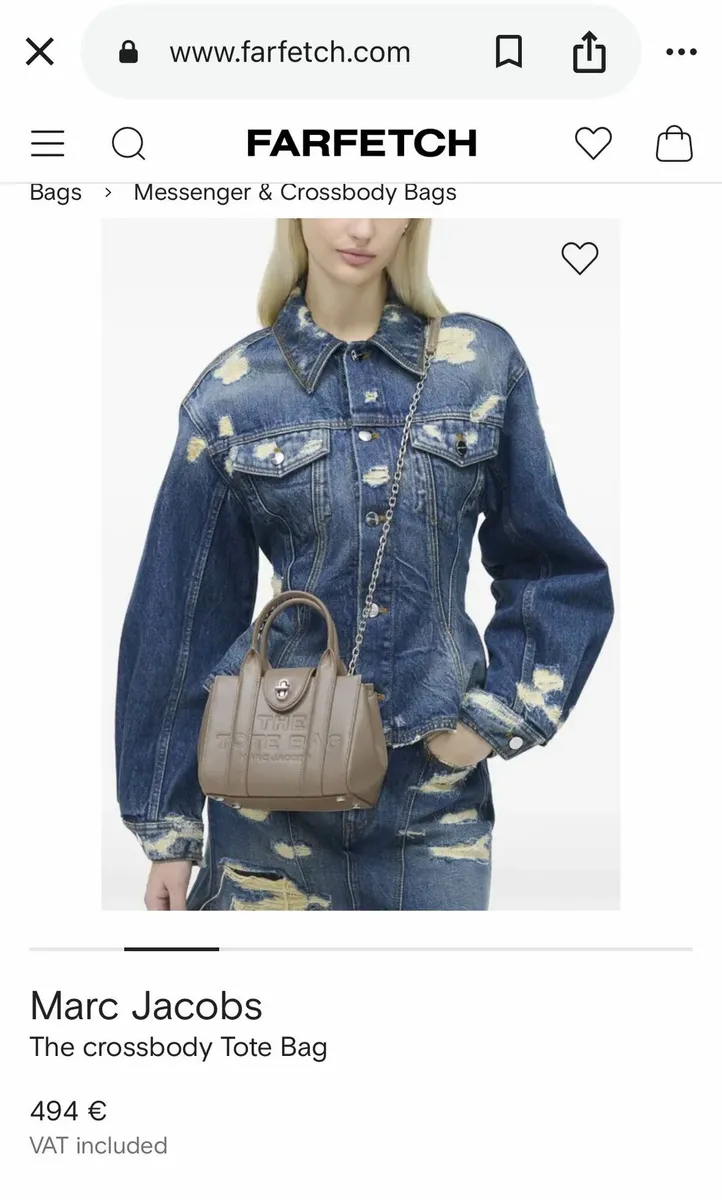Search the Farfetch catalogue
722x1200 pixels.
[128, 144]
